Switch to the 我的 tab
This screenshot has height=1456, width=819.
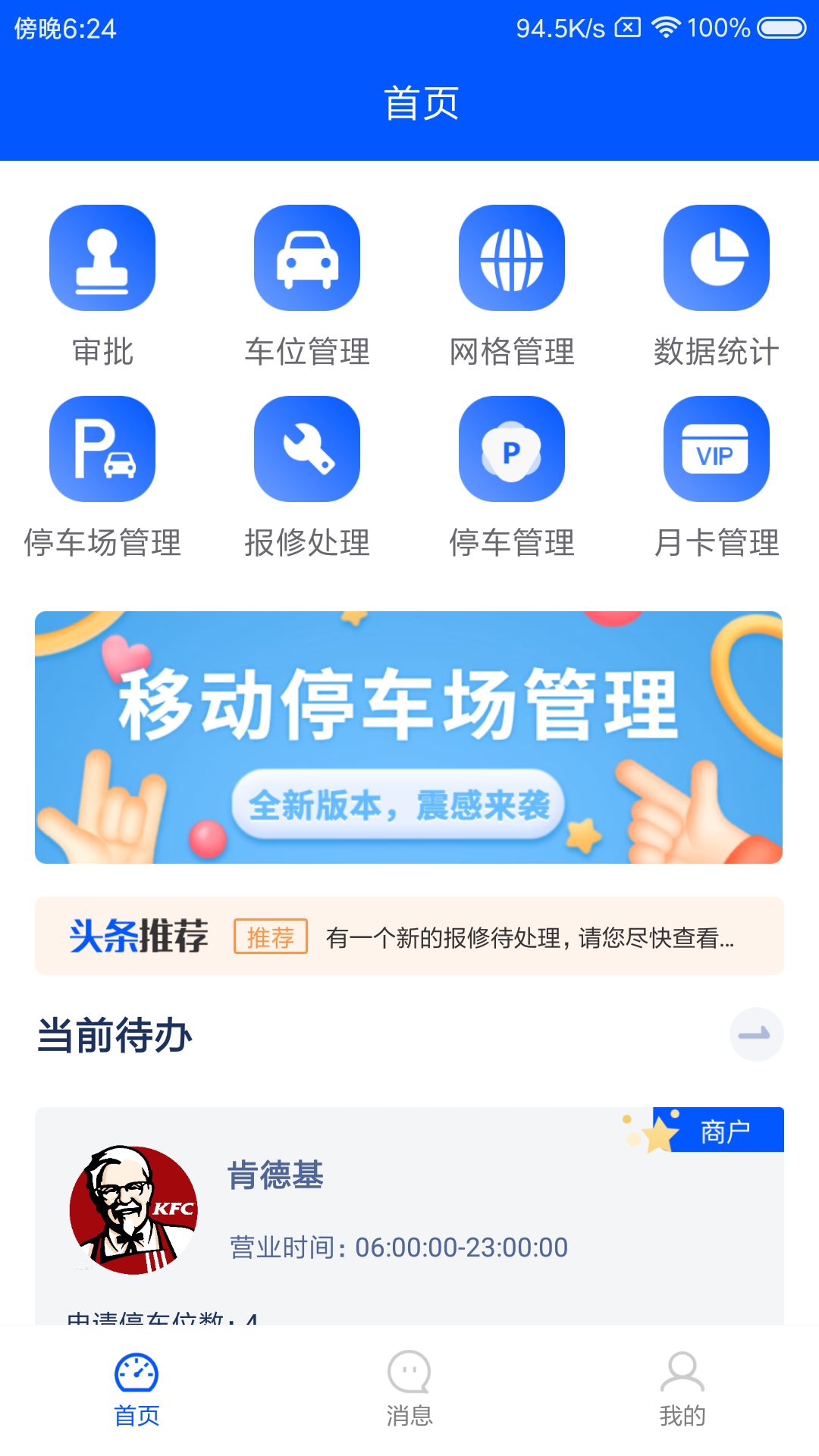pos(682,1389)
